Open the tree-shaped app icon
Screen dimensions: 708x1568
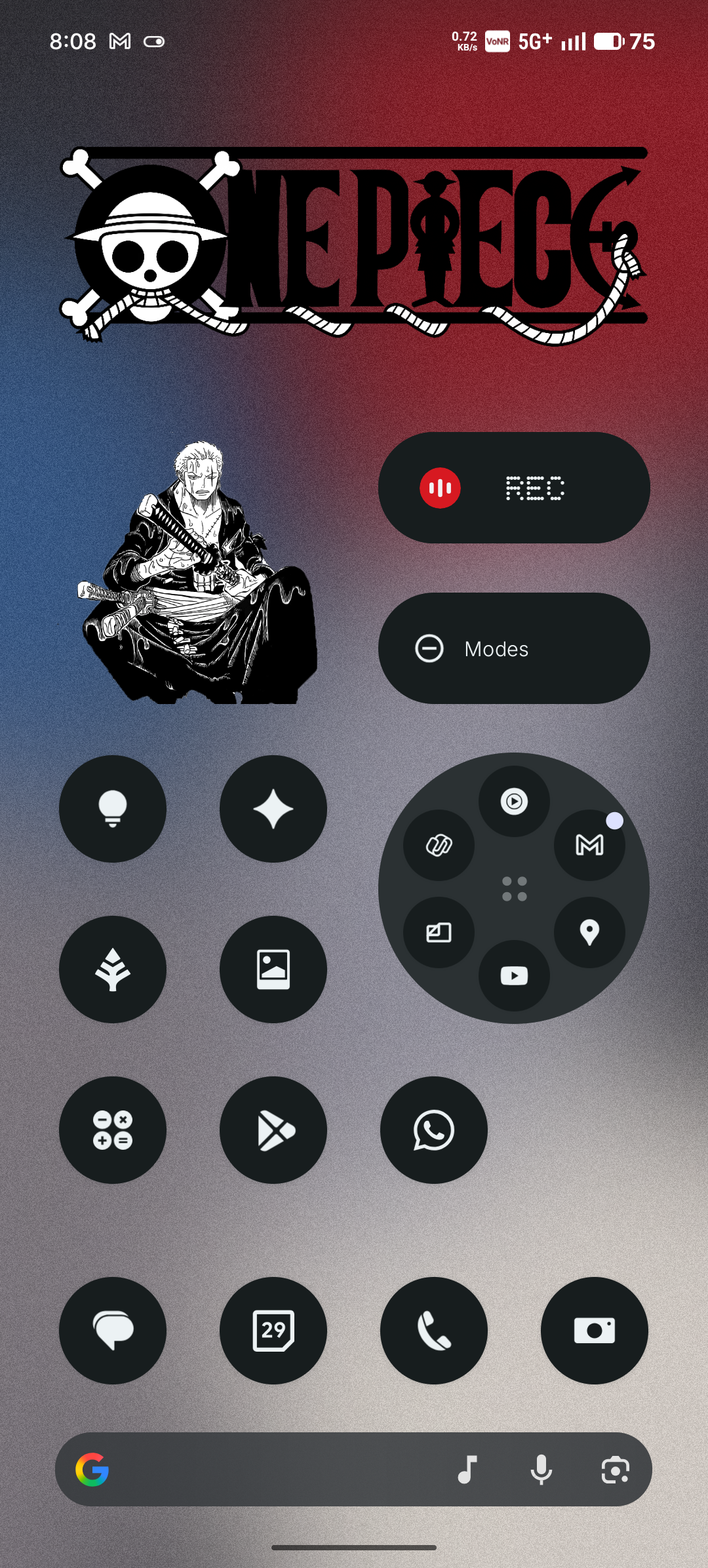pyautogui.click(x=113, y=970)
